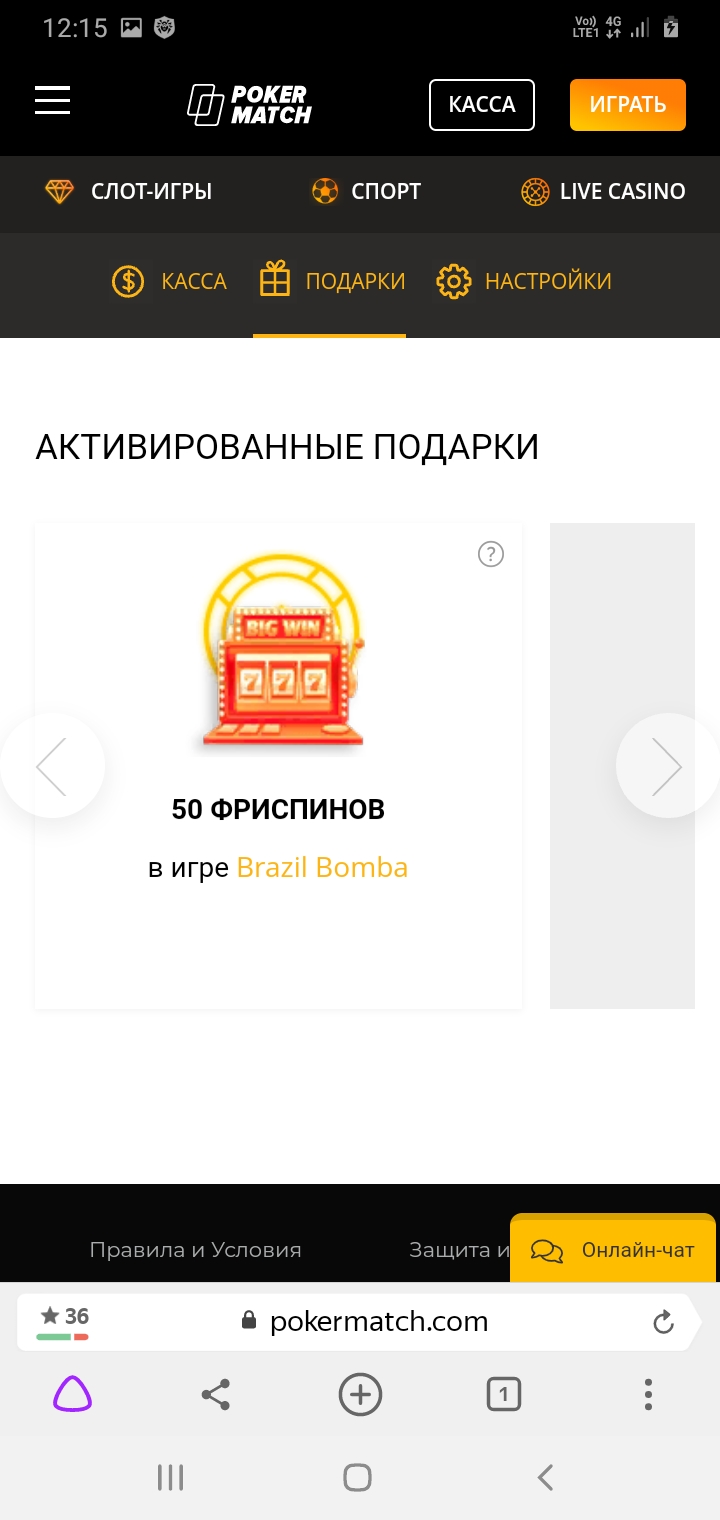
Task: Open the НАСТРОЙКИ tab
Action: tap(524, 282)
